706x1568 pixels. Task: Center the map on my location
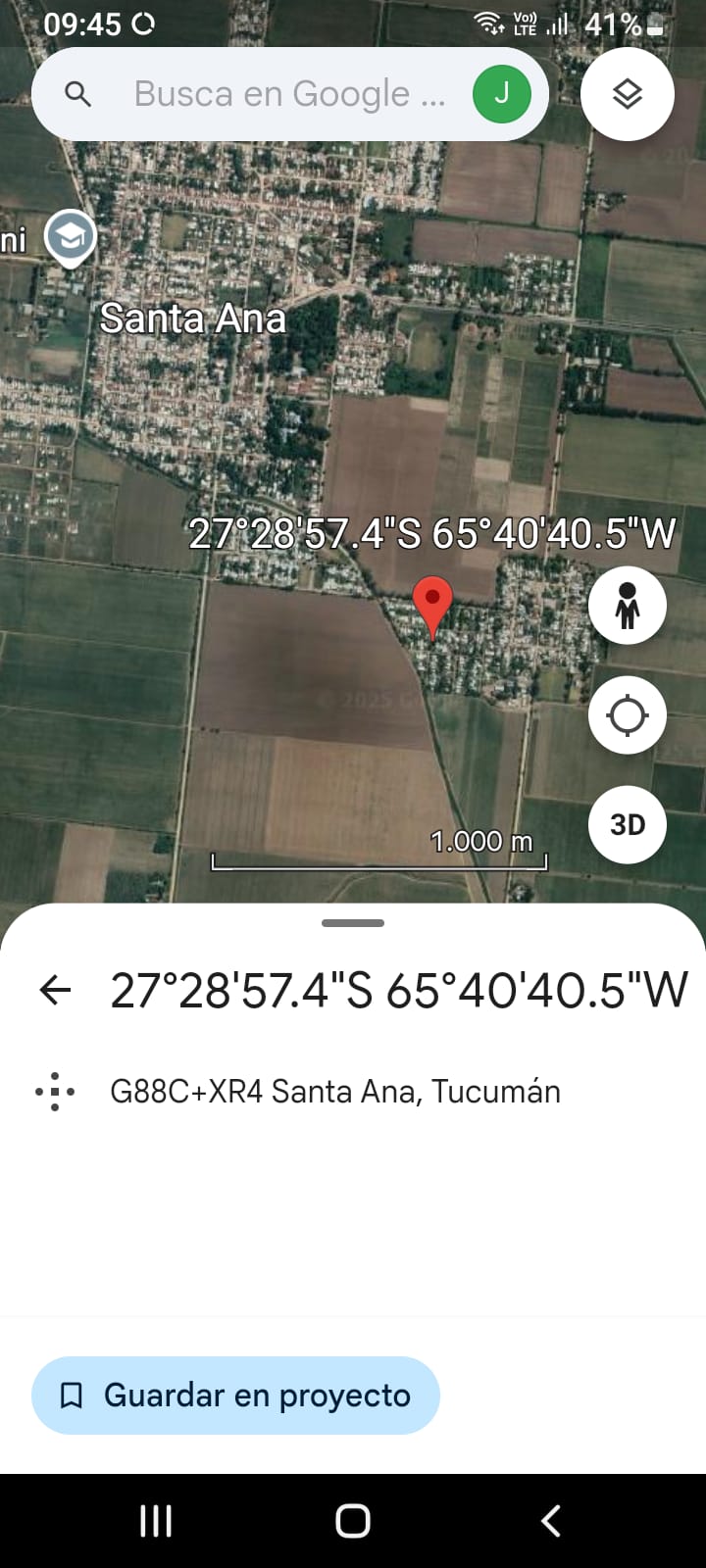pyautogui.click(x=627, y=715)
